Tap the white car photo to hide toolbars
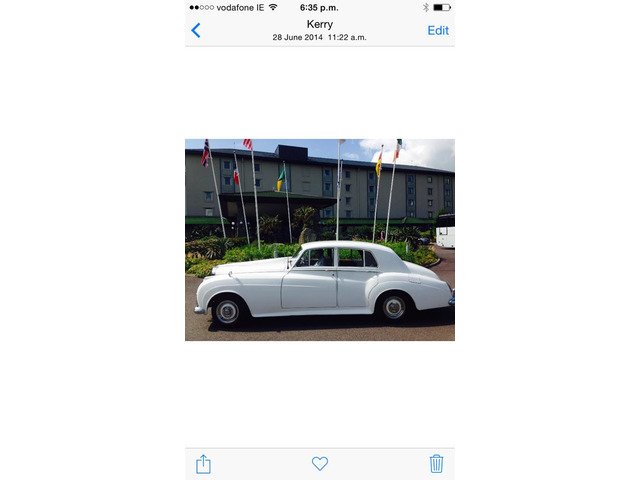The width and height of the screenshot is (640, 480). tap(320, 240)
